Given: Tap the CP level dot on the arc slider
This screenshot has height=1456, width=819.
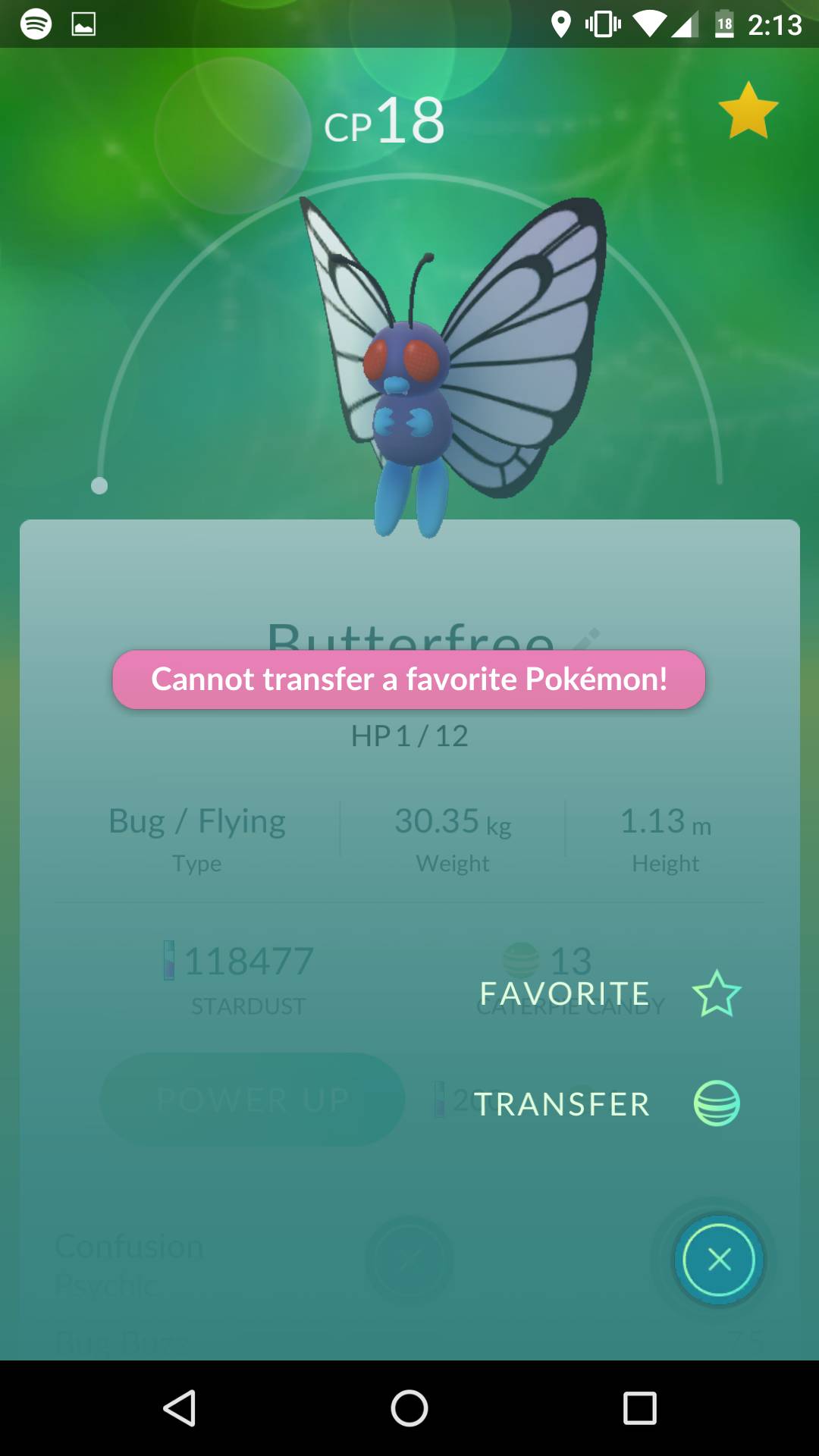Looking at the screenshot, I should (101, 485).
